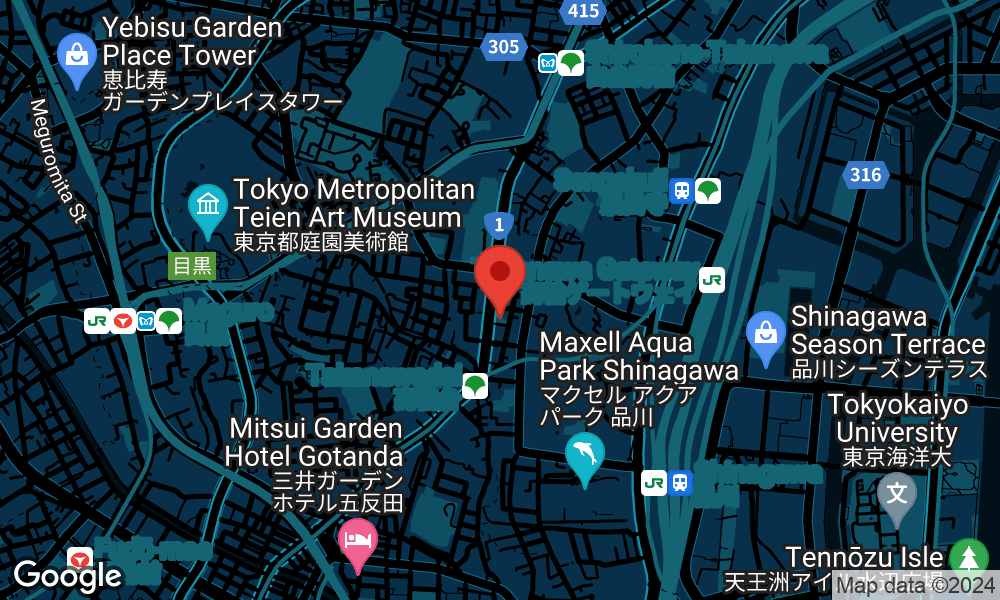
Task: Select the Tokyokaiyo University marker
Action: coord(897,494)
